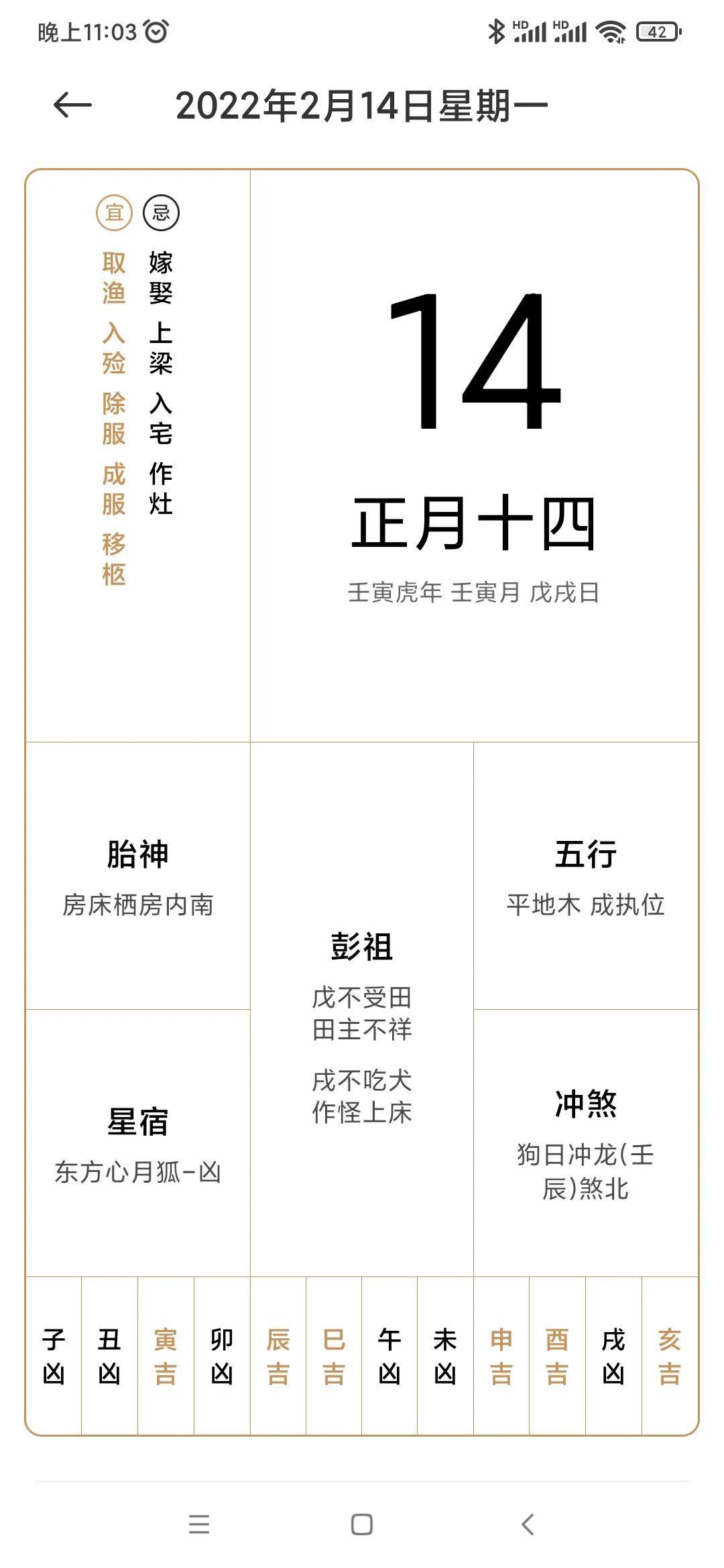Go back using the top-left arrow

click(72, 105)
